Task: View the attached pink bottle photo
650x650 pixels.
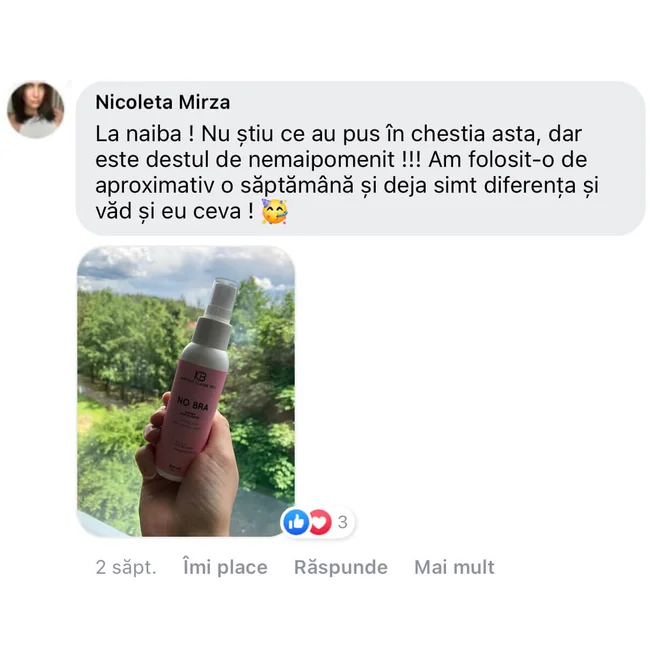Action: (186, 392)
